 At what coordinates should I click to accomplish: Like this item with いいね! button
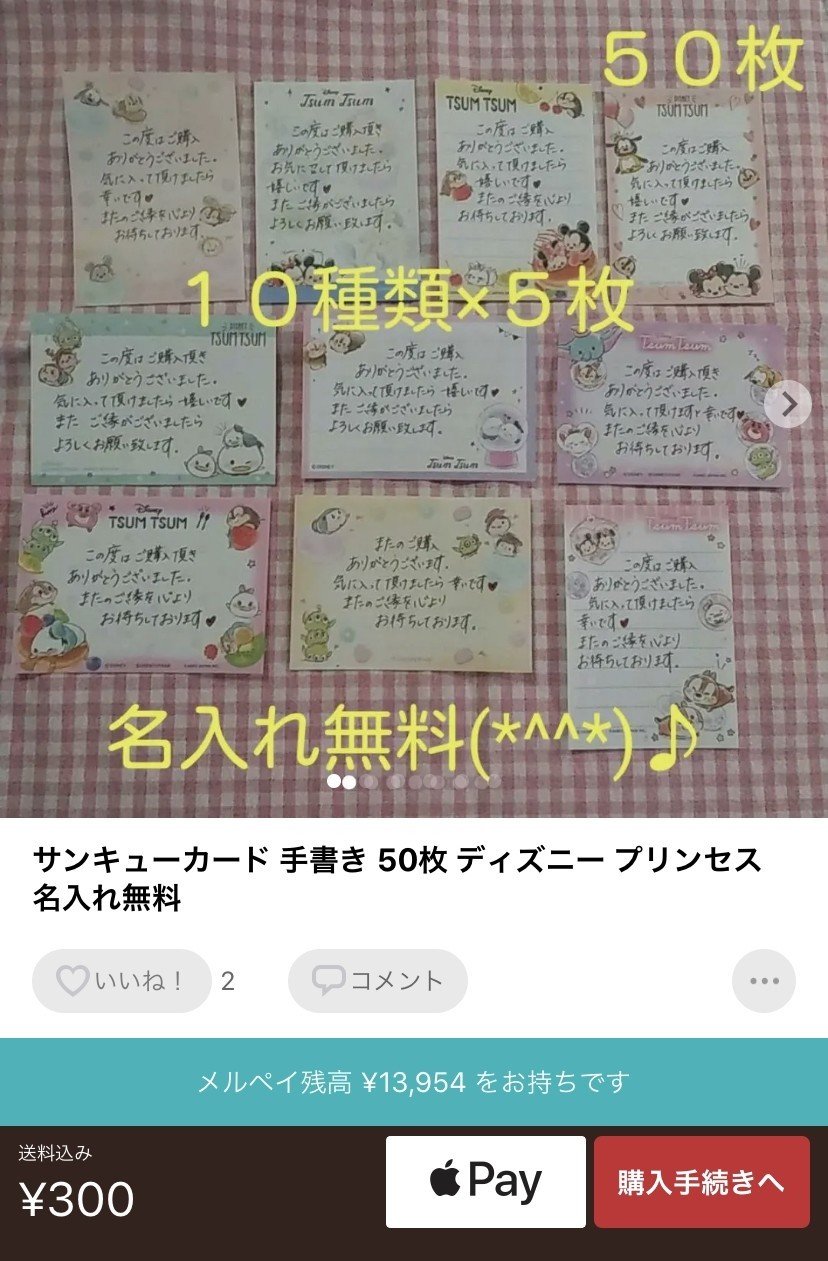(122, 981)
